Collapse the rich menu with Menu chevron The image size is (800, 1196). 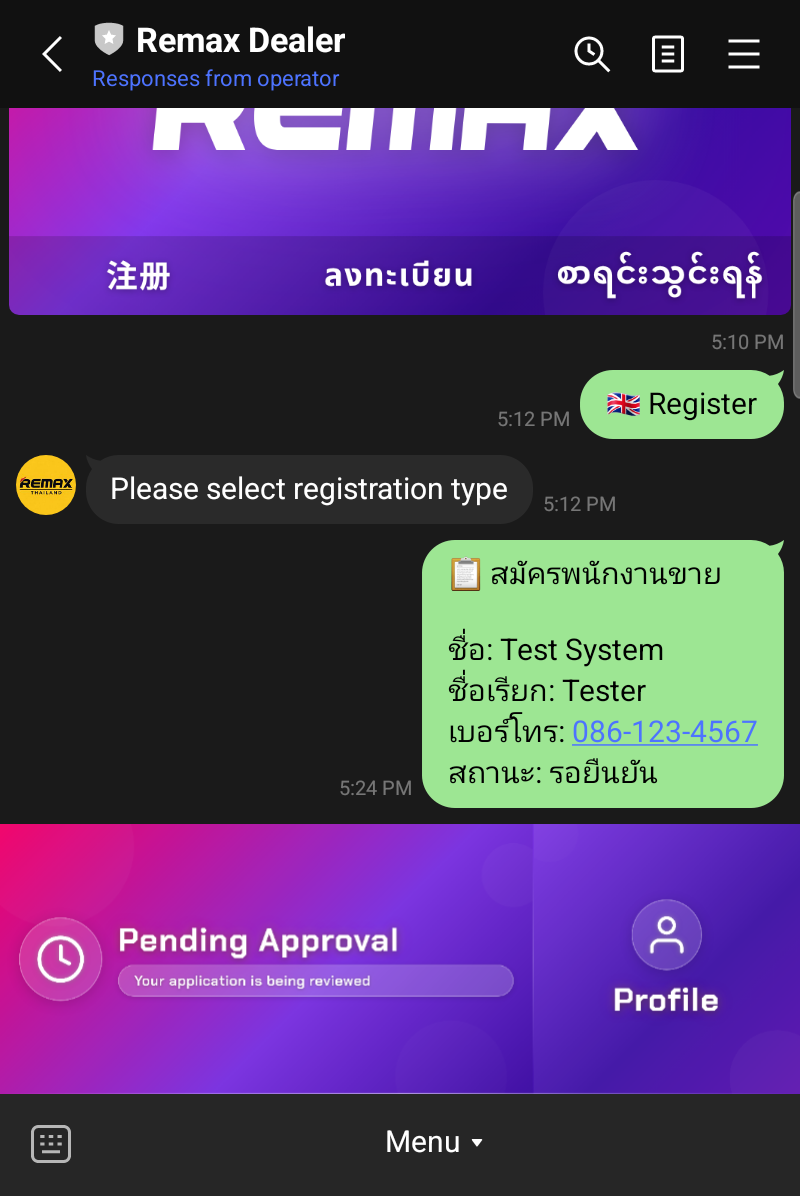pos(477,1143)
